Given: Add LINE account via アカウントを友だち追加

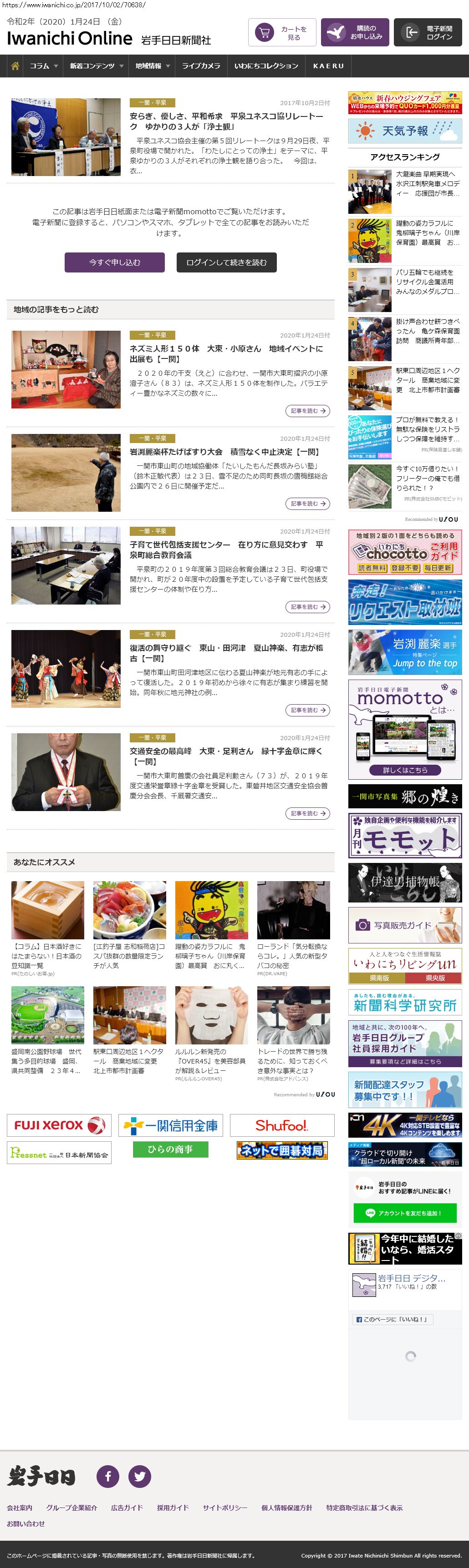Looking at the screenshot, I should (405, 1213).
